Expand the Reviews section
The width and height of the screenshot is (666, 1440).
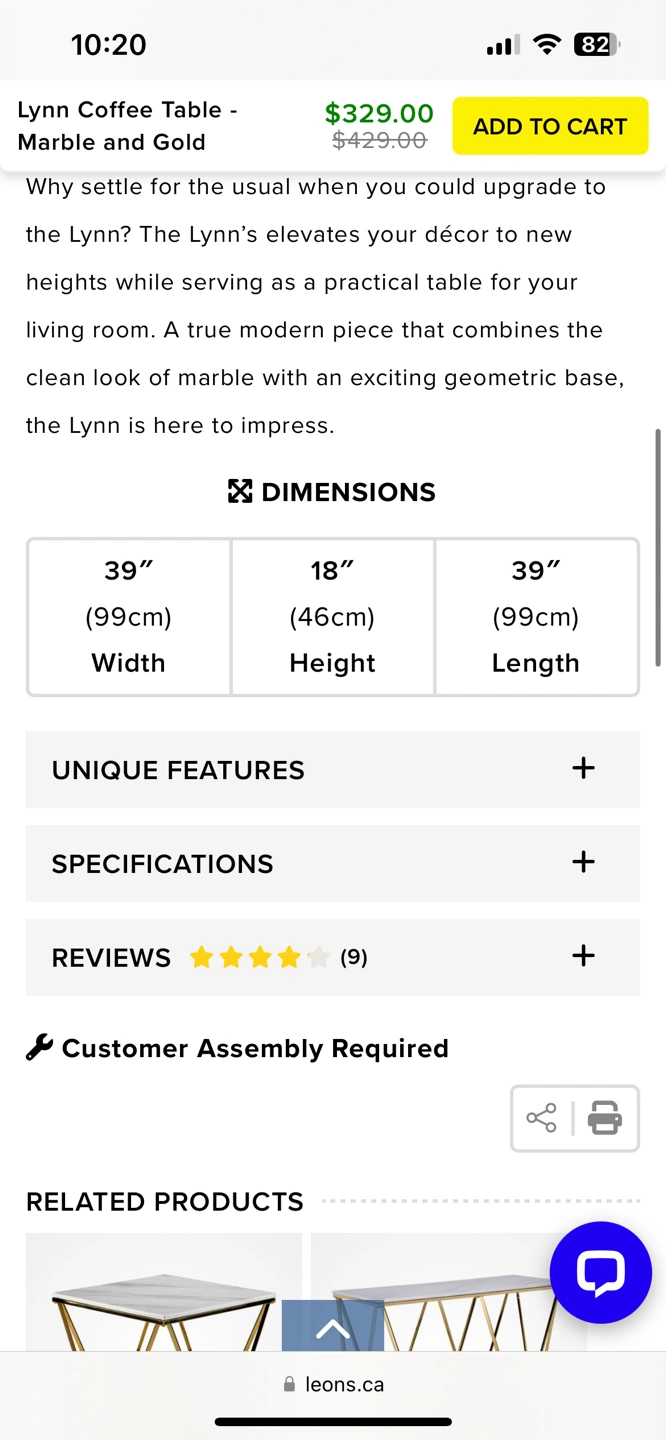(x=332, y=957)
